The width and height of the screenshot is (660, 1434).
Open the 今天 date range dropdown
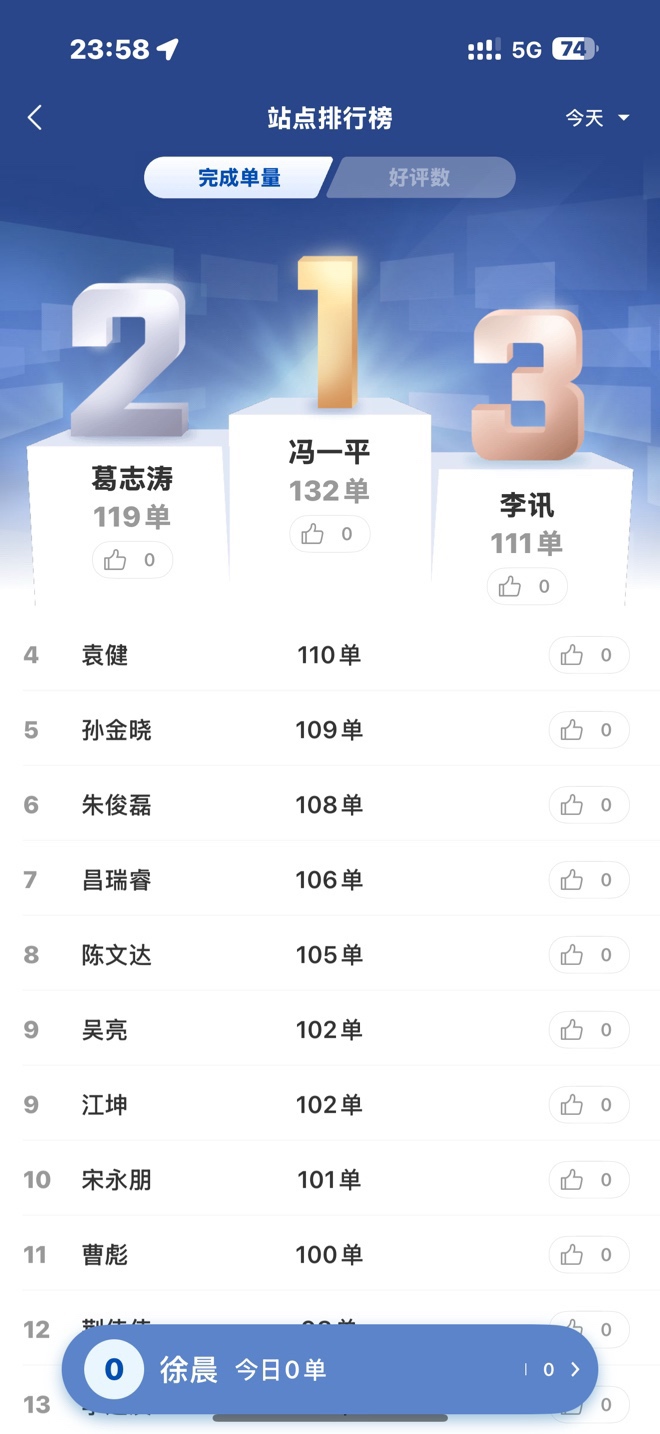[597, 118]
